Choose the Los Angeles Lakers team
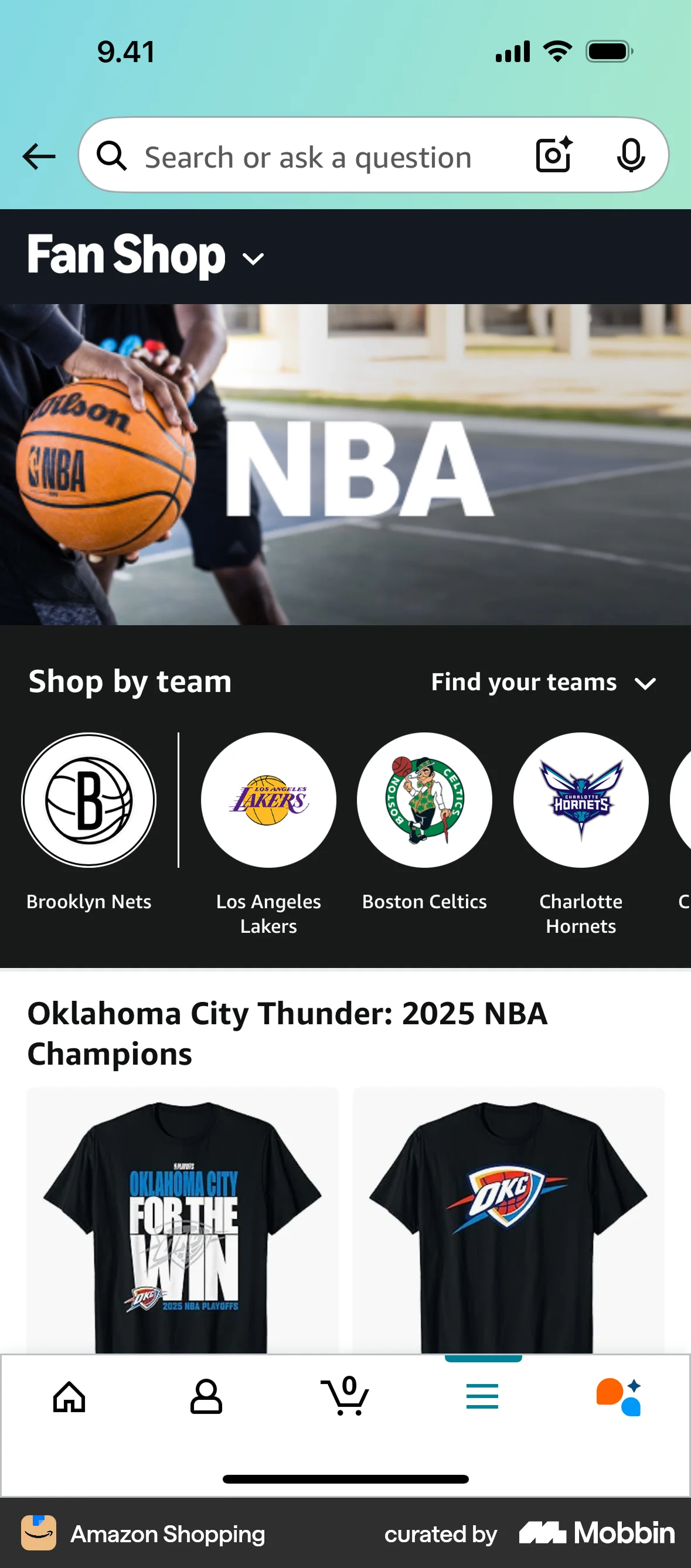 pos(268,800)
